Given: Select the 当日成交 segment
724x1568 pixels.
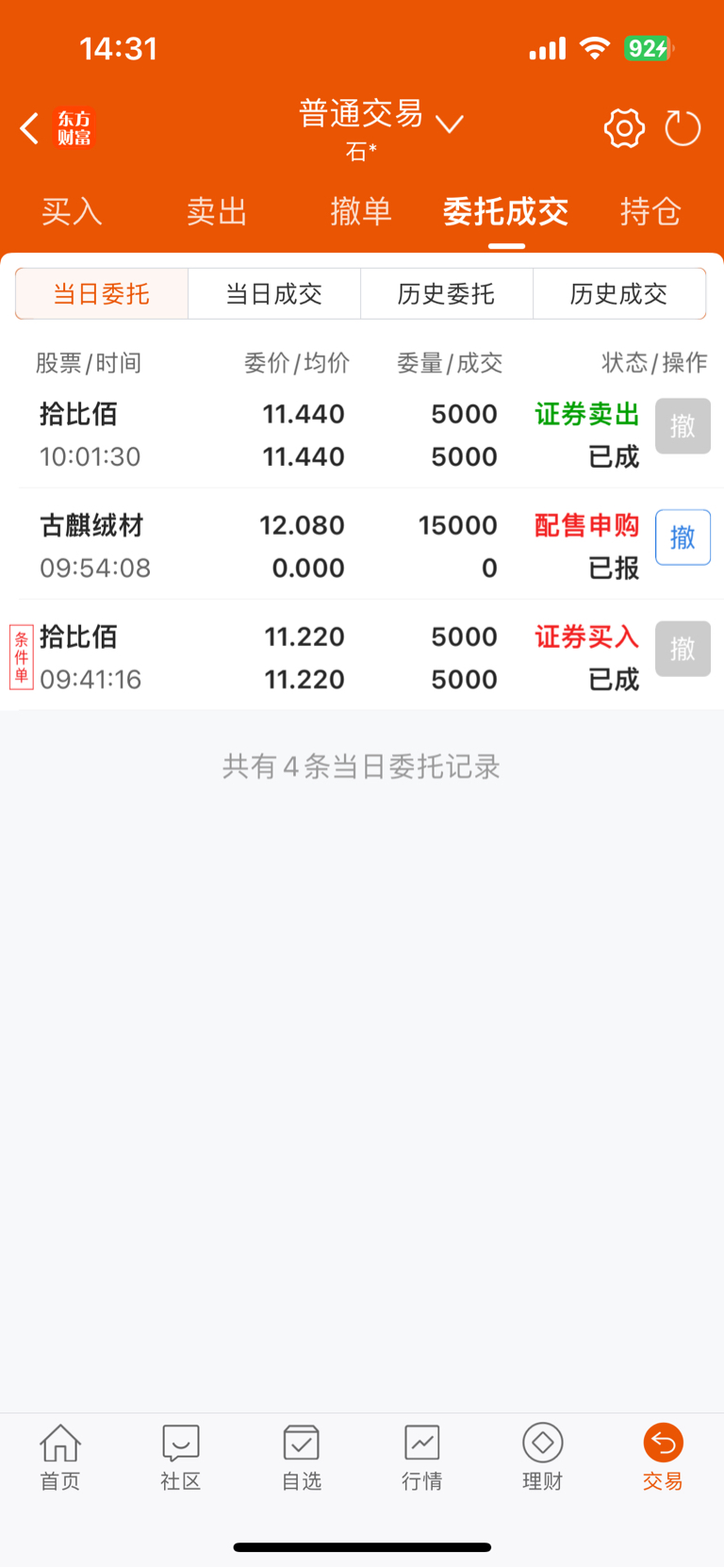Looking at the screenshot, I should click(274, 294).
